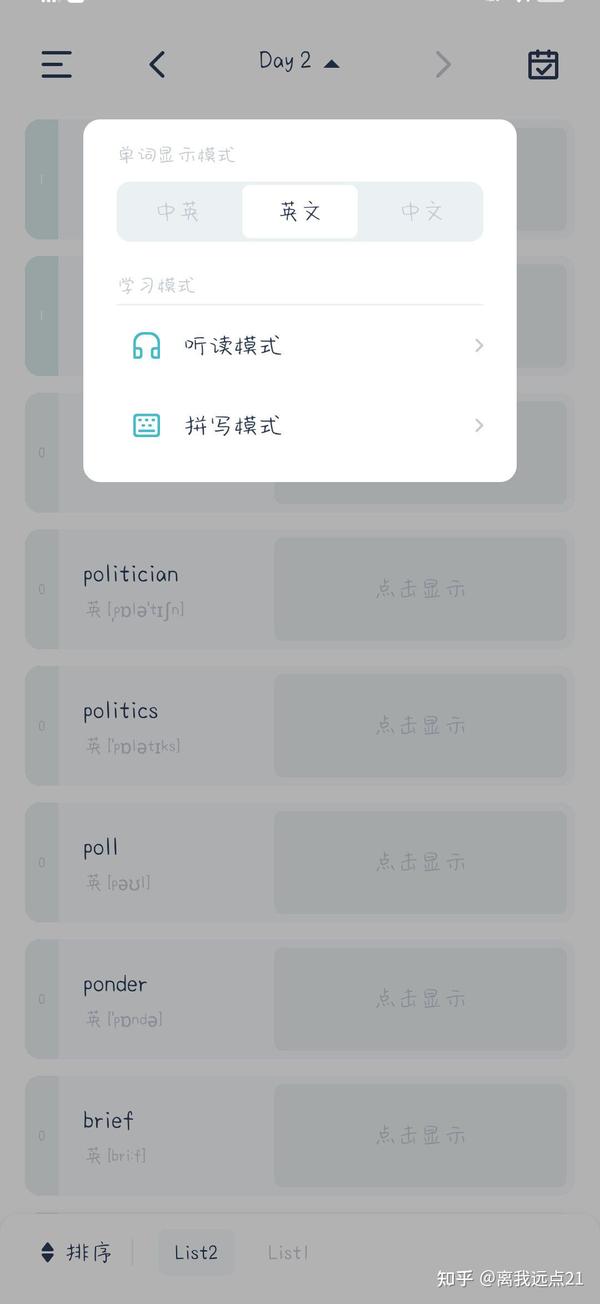Select the 英文 display mode

(300, 212)
